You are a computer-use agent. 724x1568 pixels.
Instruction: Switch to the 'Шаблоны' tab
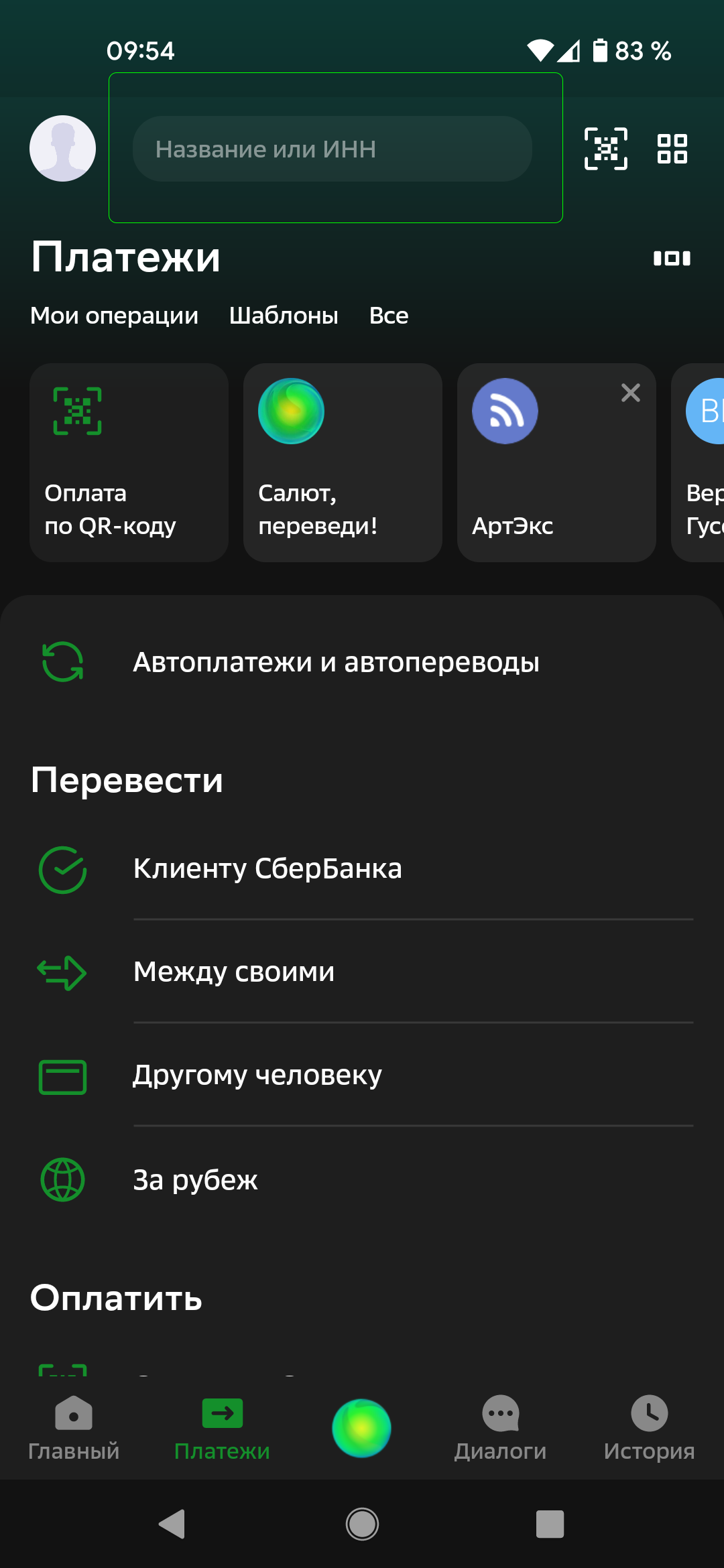coord(284,316)
